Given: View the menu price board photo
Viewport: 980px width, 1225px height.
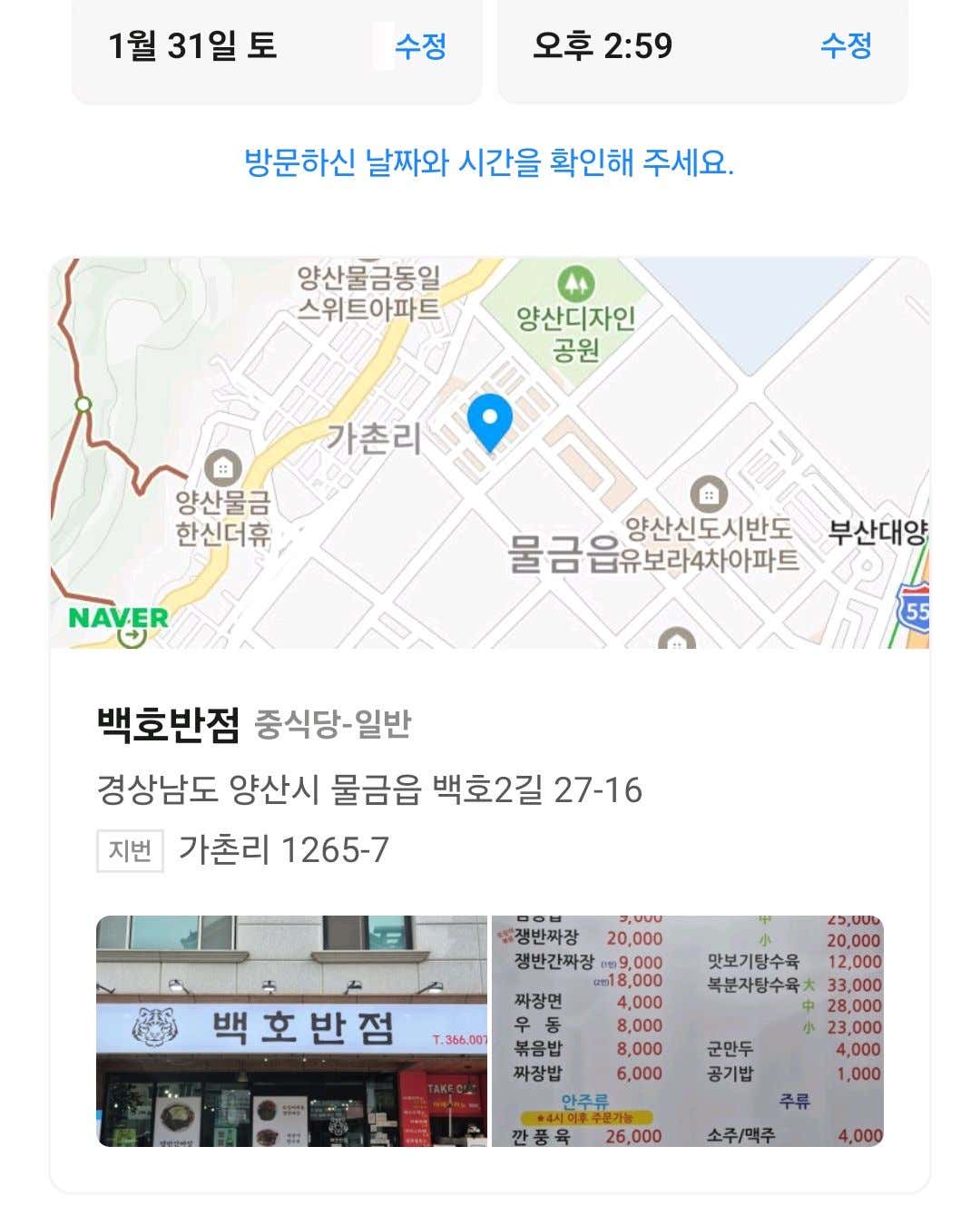Looking at the screenshot, I should (687, 1030).
